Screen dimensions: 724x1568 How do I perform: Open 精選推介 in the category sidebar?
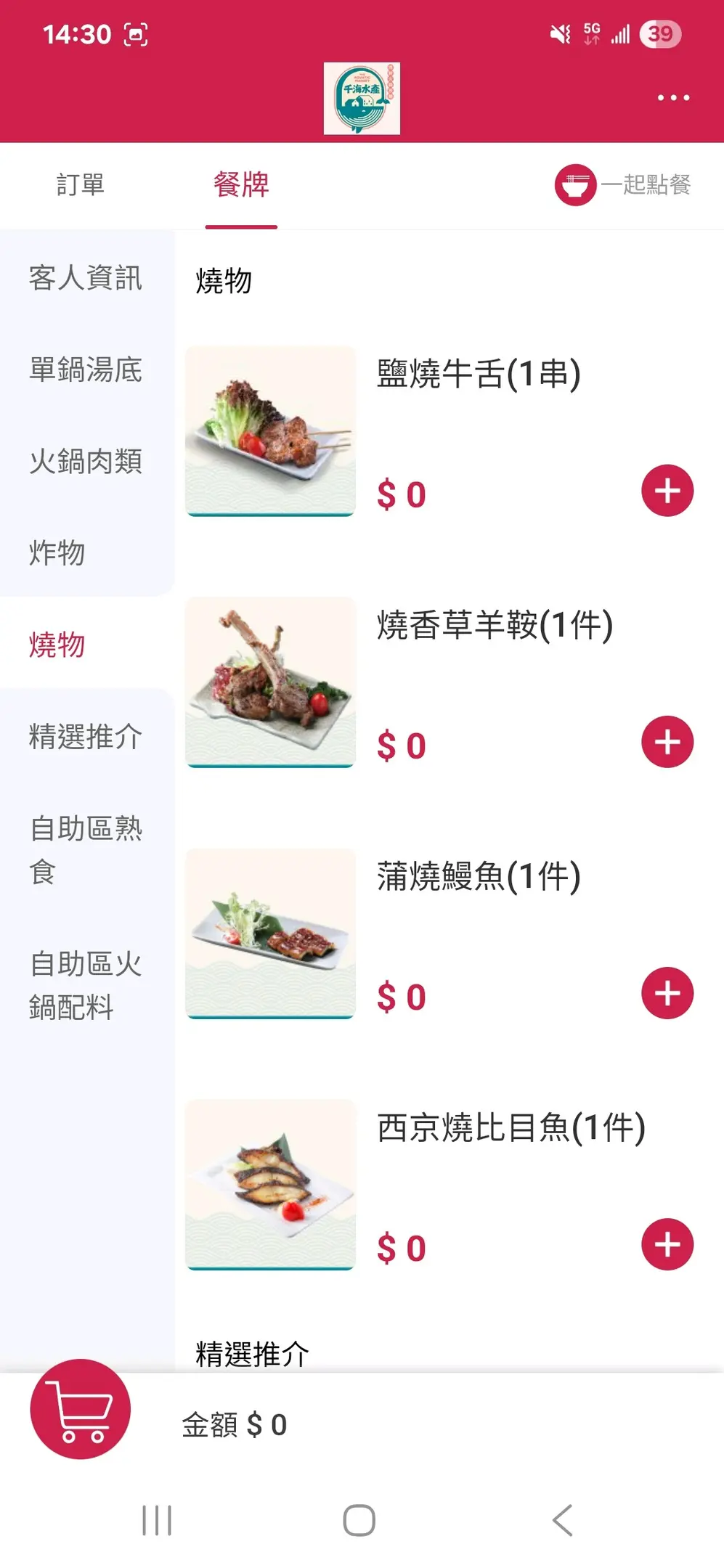(x=86, y=736)
